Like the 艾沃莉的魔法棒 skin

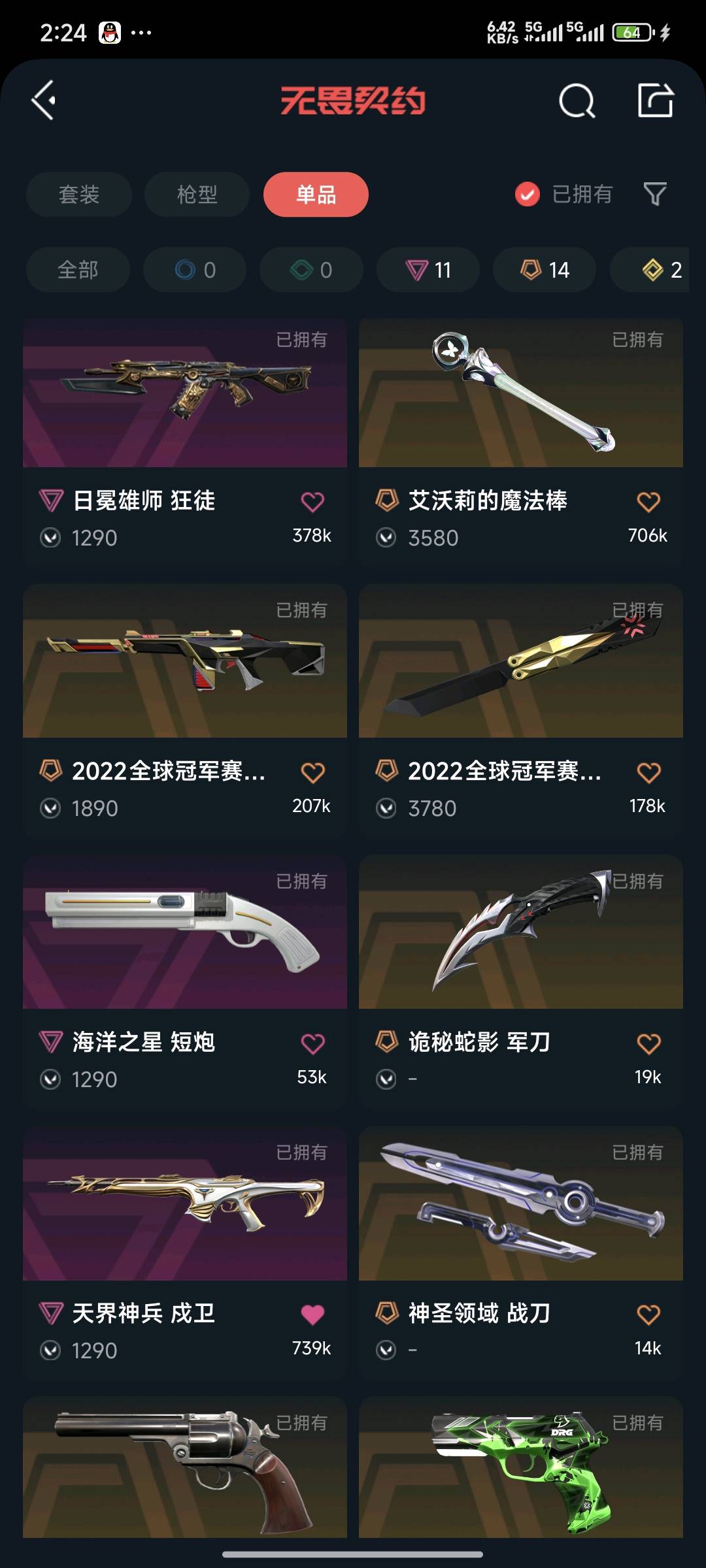648,502
